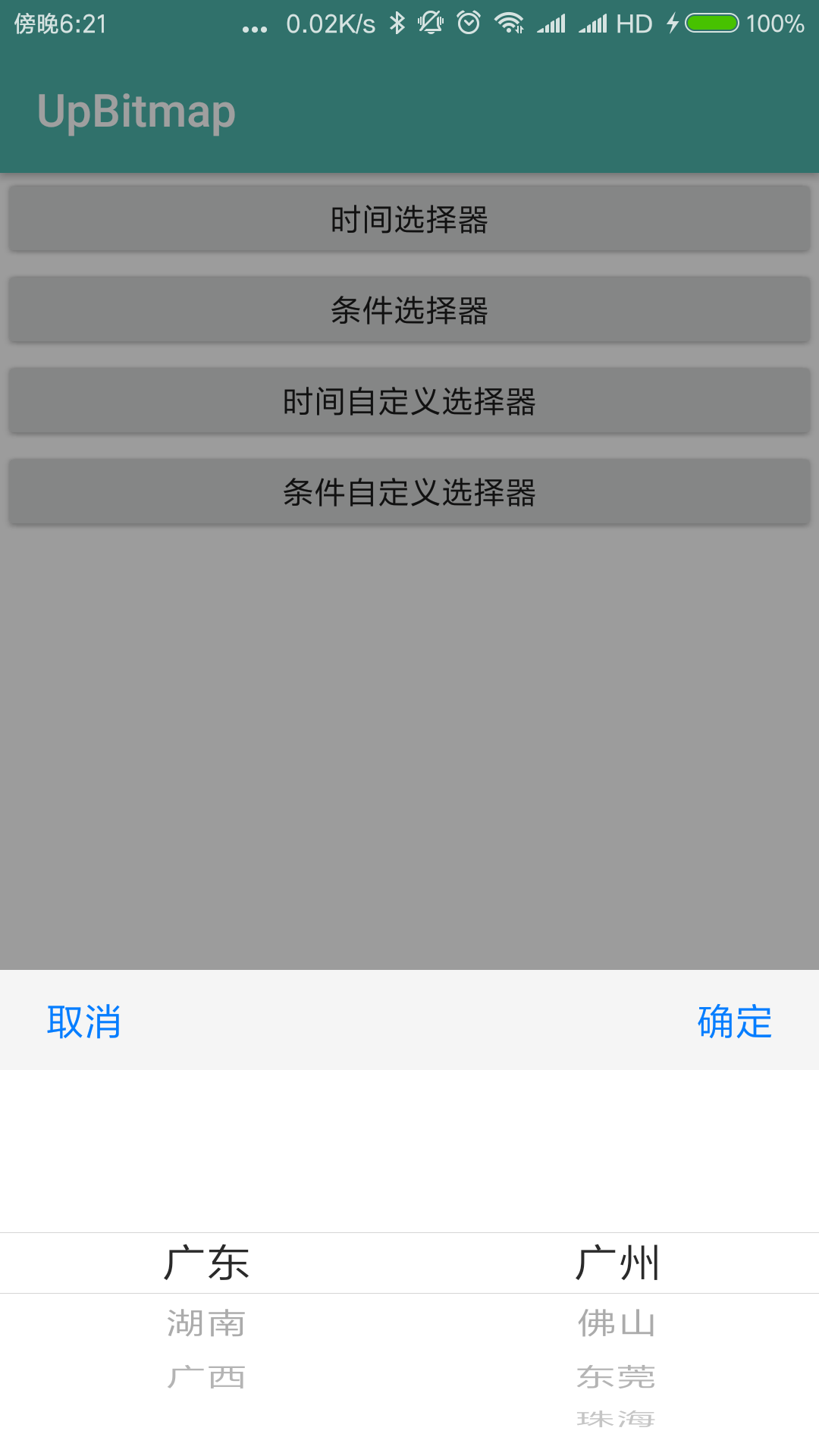Viewport: 819px width, 1456px height.
Task: Open the 条件自定义选择器 custom condition picker
Action: pyautogui.click(x=409, y=491)
